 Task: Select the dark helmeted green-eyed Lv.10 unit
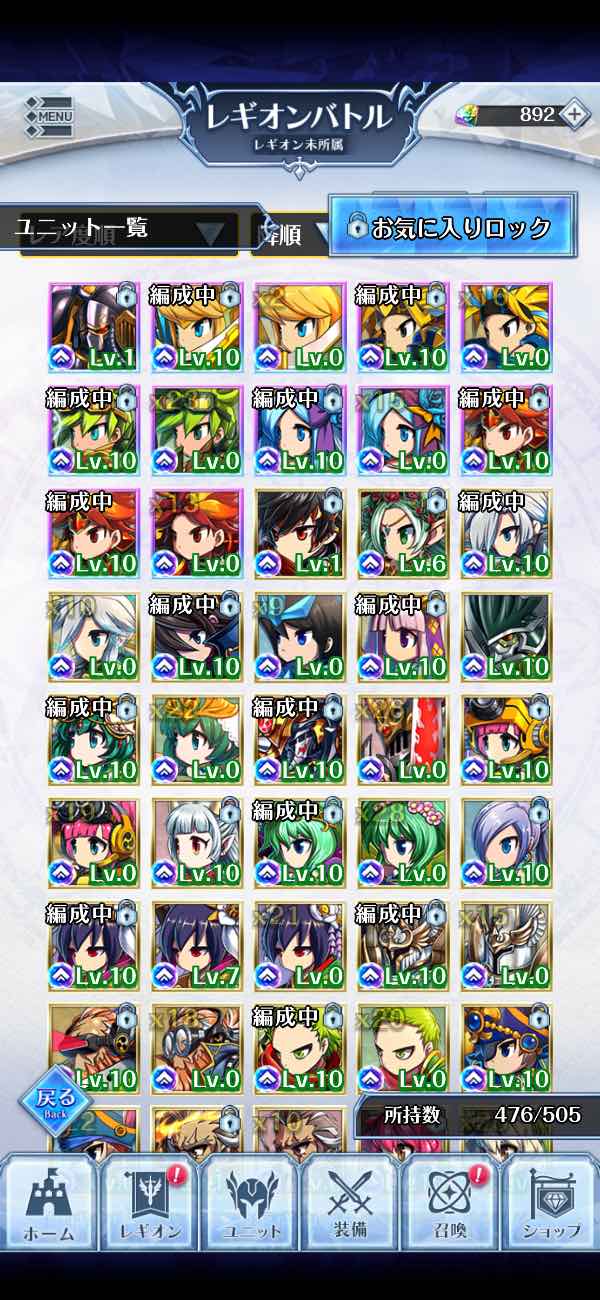[x=506, y=638]
